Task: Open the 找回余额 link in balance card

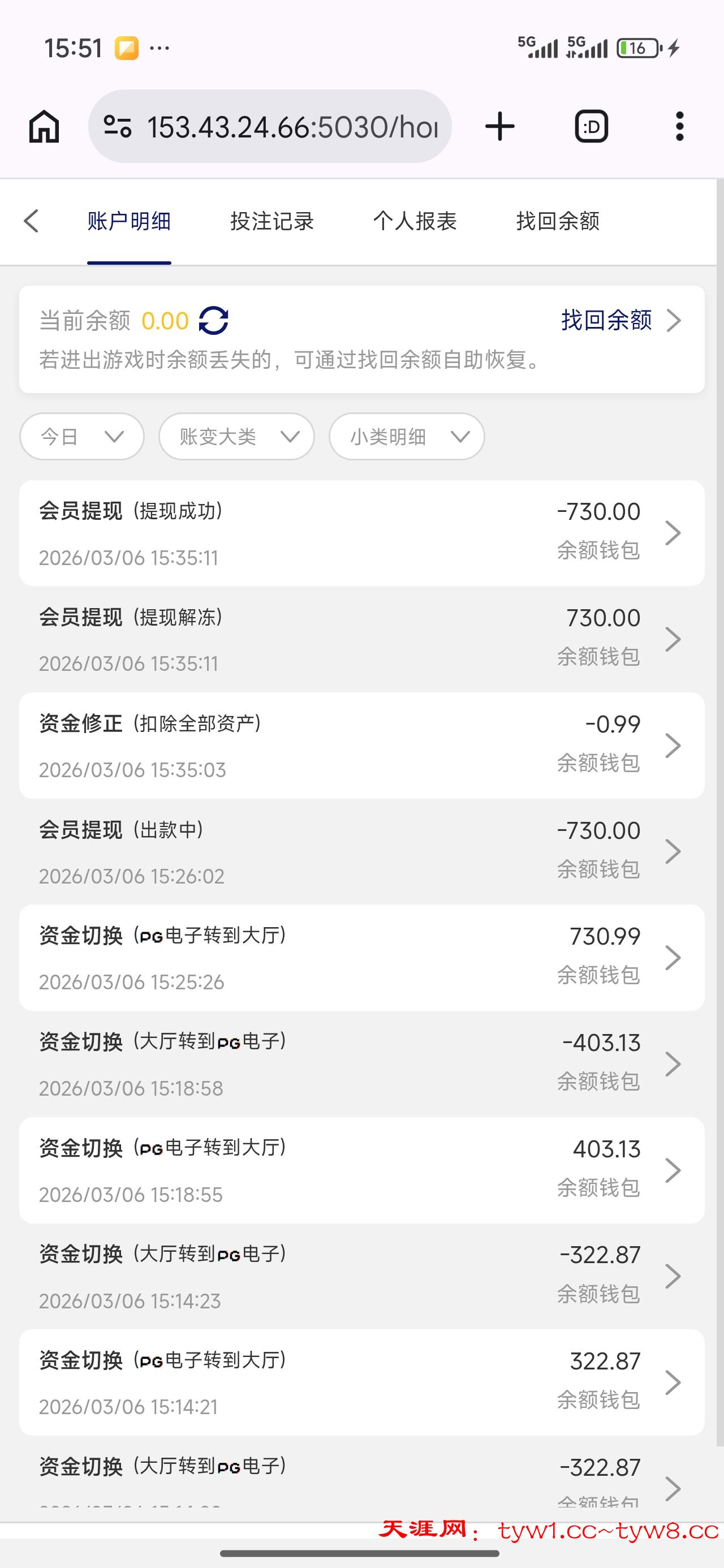Action: (620, 320)
